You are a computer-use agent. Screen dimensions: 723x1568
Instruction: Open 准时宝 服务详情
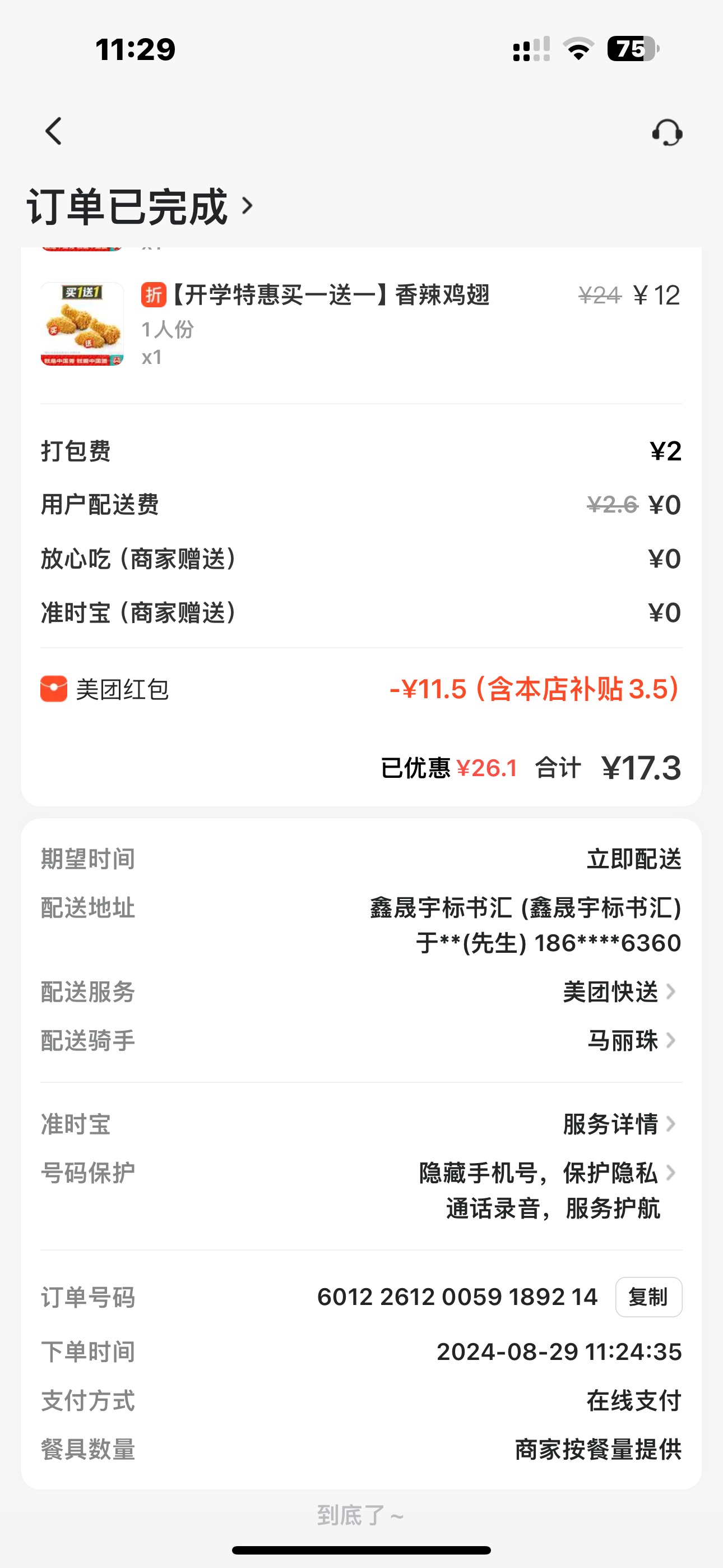[x=619, y=1124]
